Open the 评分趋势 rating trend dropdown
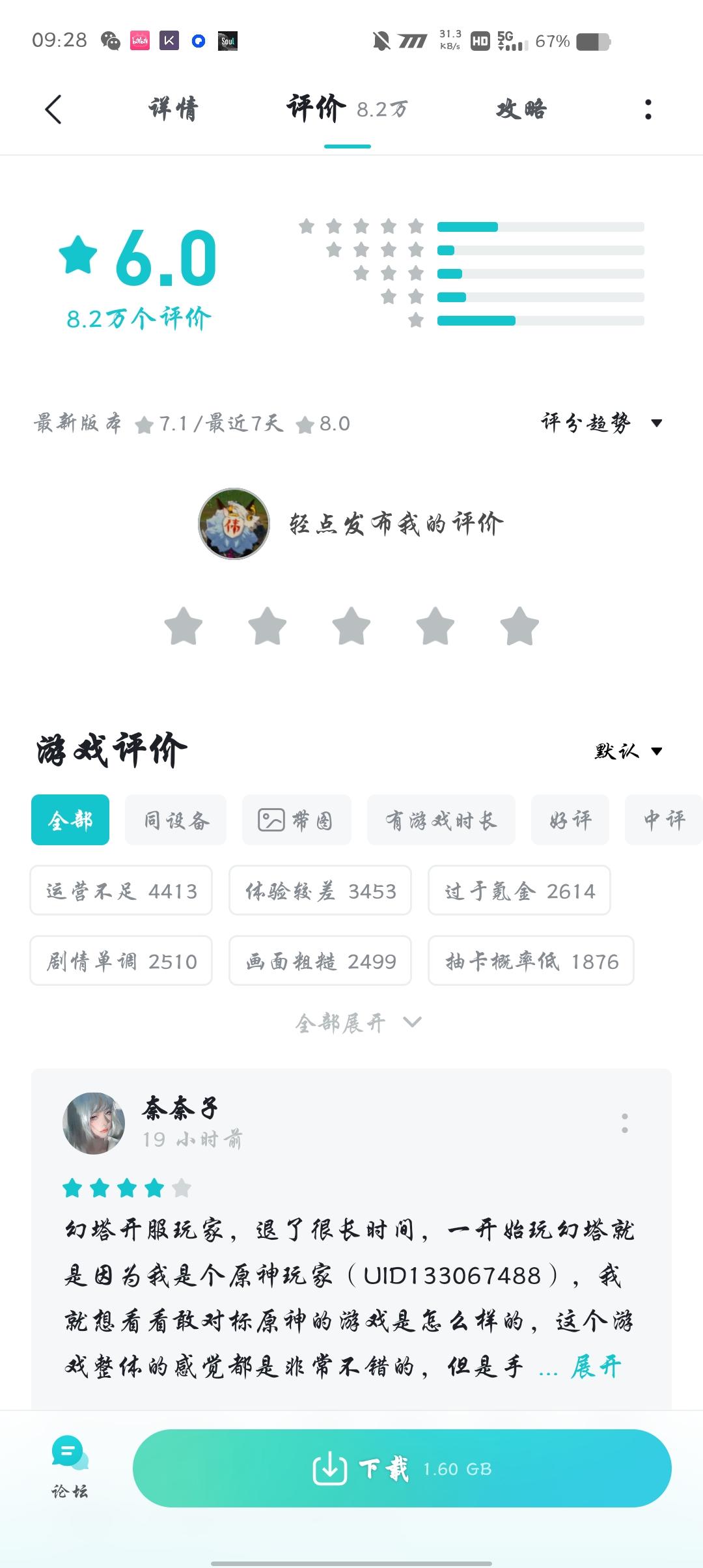The height and width of the screenshot is (1568, 703). pyautogui.click(x=599, y=423)
